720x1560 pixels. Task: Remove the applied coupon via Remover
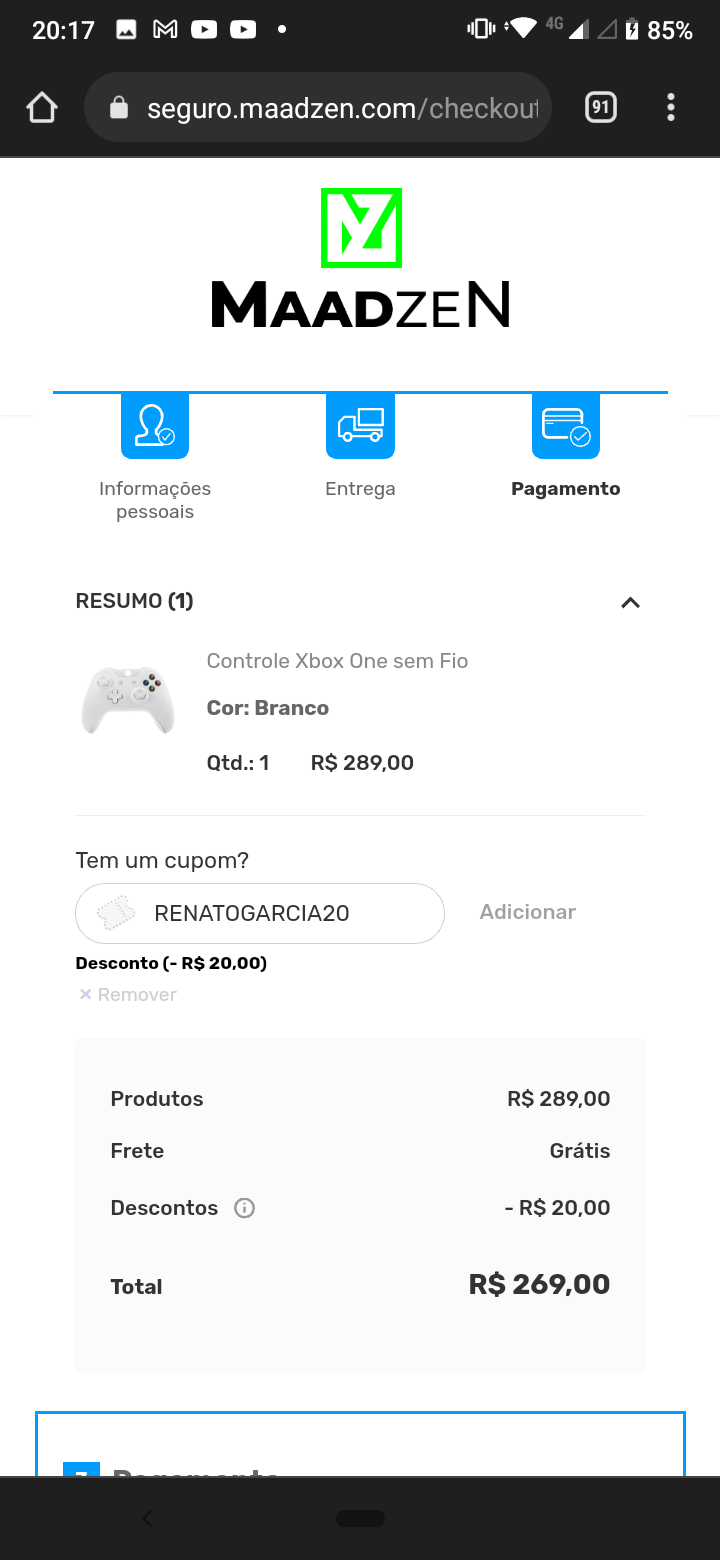[128, 995]
